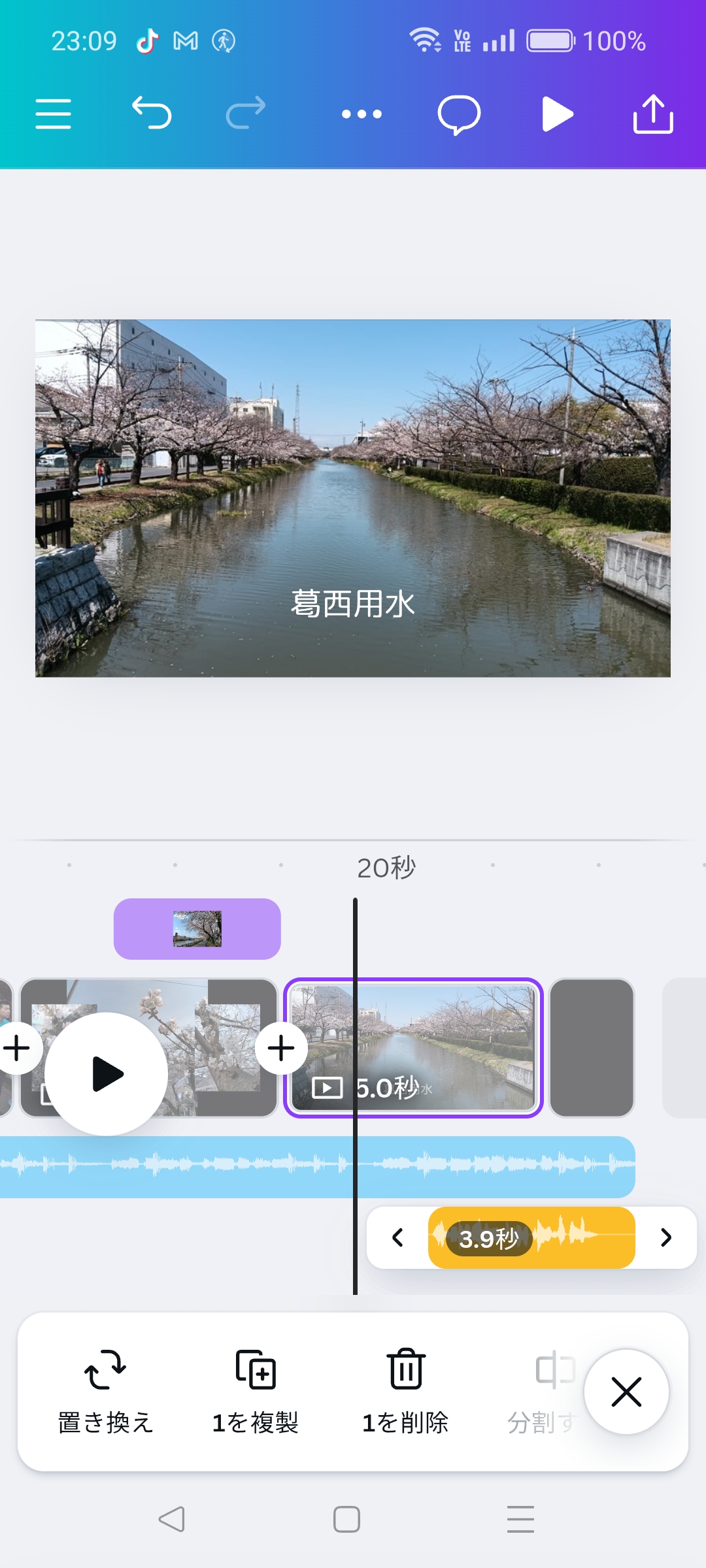Image resolution: width=706 pixels, height=1568 pixels.
Task: Close the bottom editing toolbar
Action: (626, 1392)
